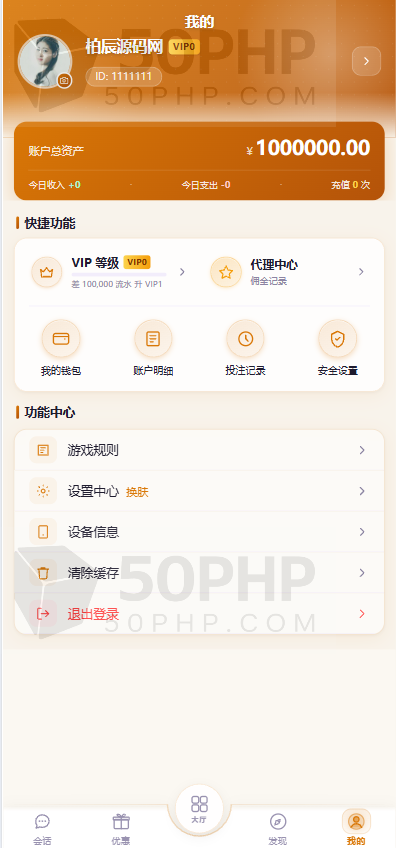Open 设置中心 settings center
Screen dimensions: 396x848
coord(199,491)
